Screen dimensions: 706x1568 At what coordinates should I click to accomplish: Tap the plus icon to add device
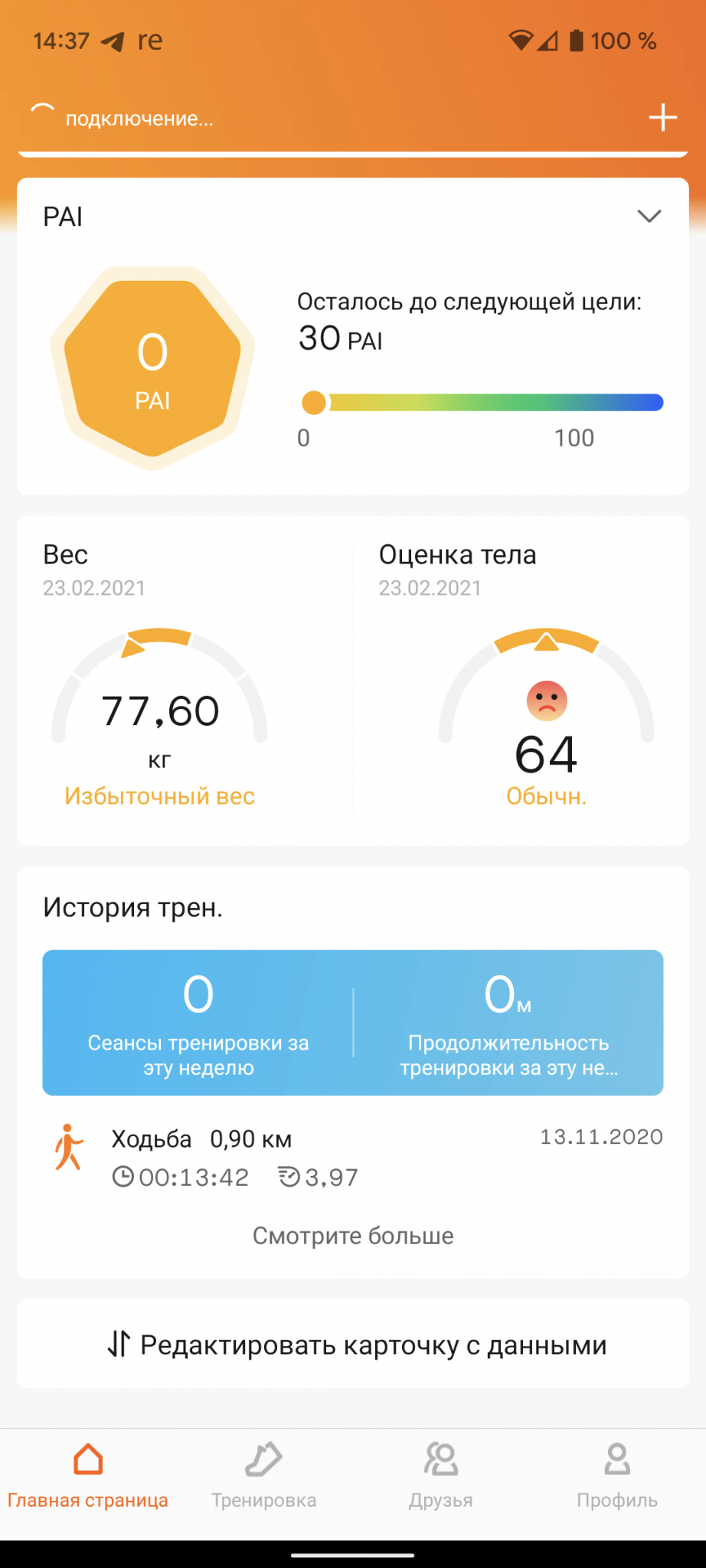tap(662, 118)
